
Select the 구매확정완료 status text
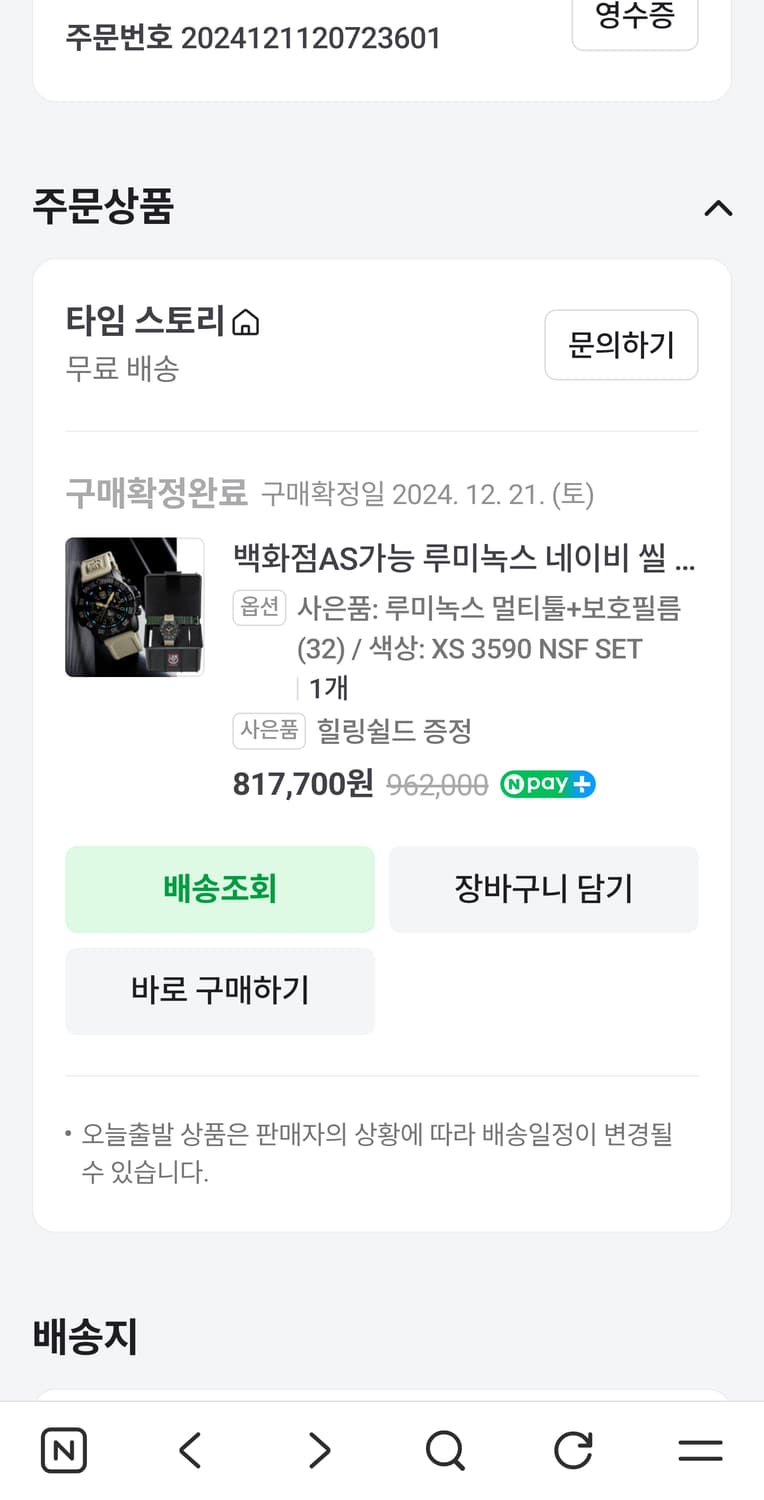pyautogui.click(x=155, y=492)
